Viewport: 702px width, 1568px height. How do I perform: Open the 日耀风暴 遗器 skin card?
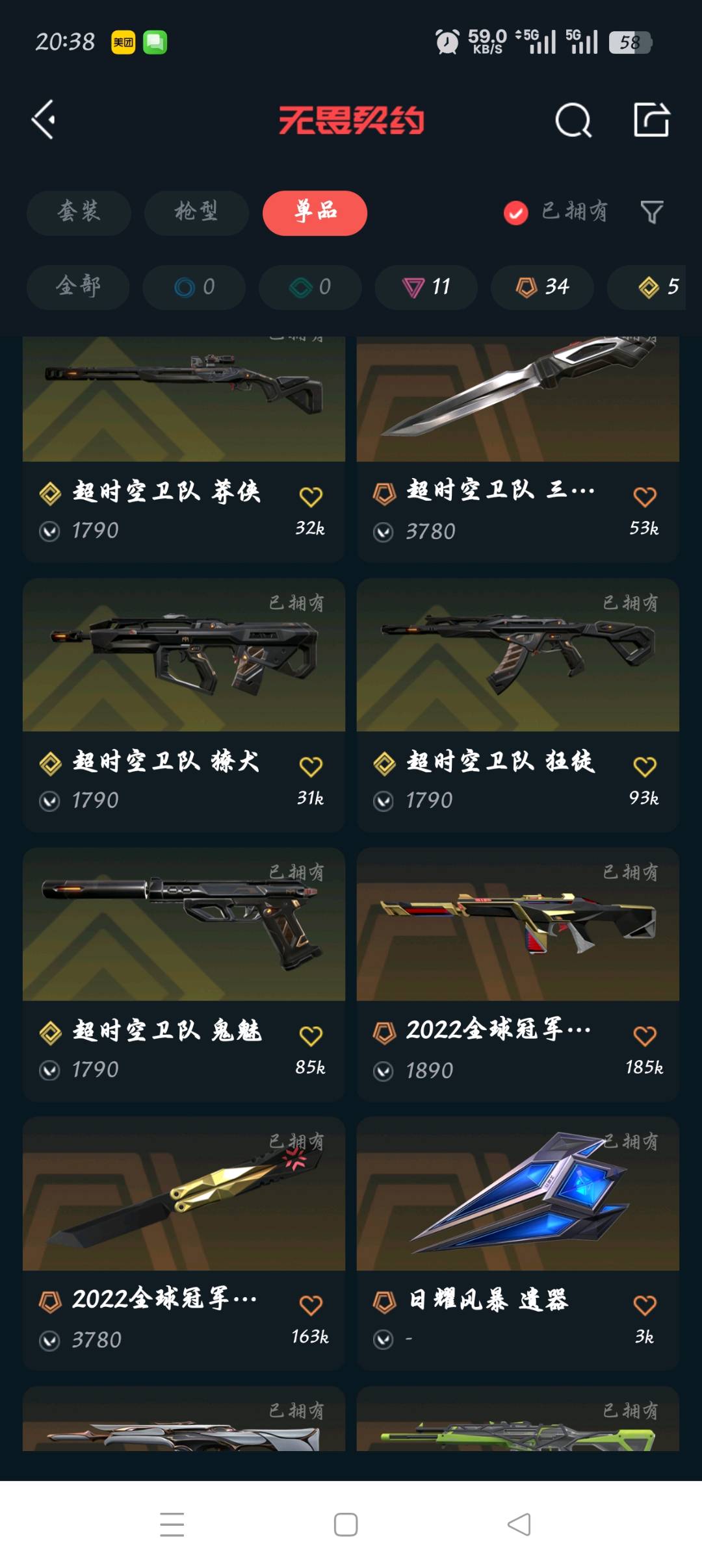(x=517, y=1195)
